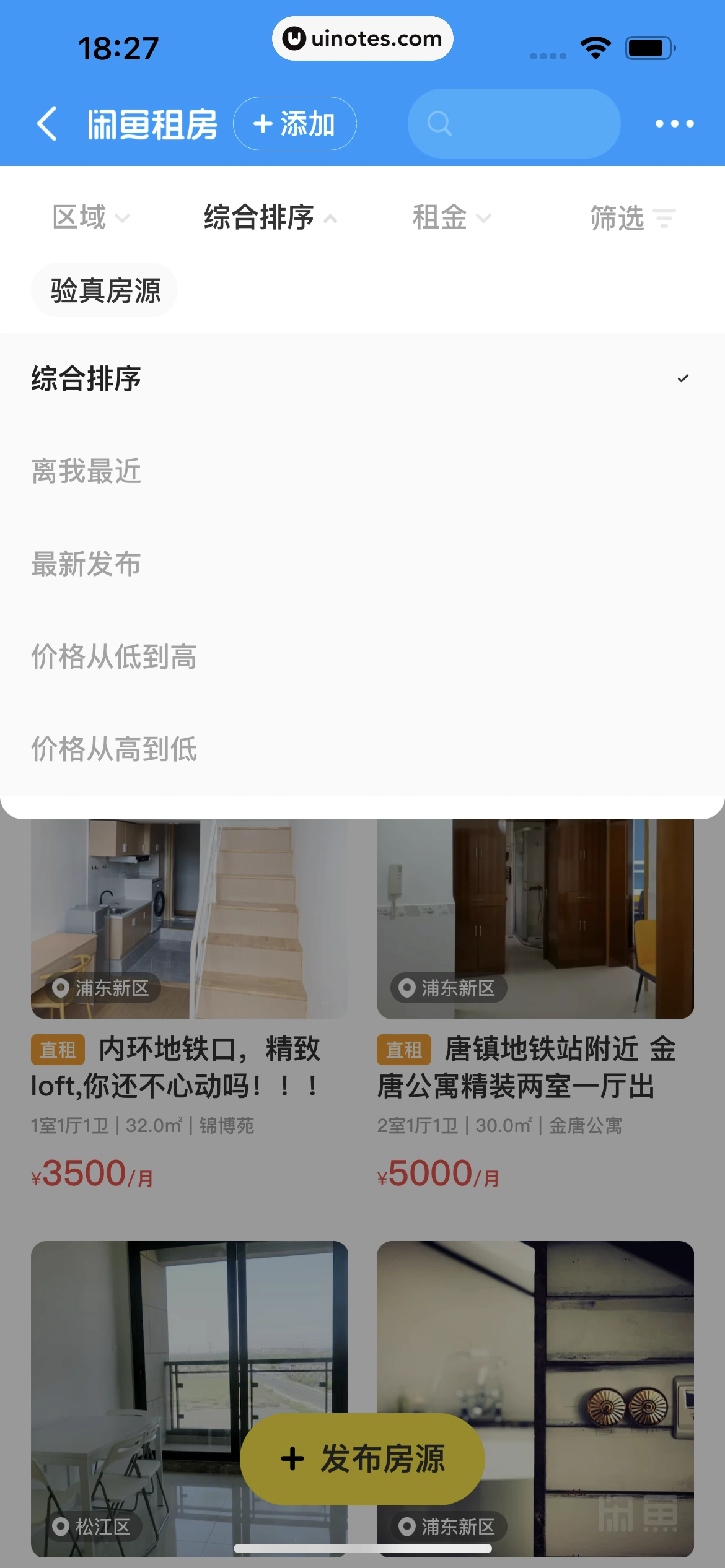Expand the 租金 dropdown

tap(451, 218)
